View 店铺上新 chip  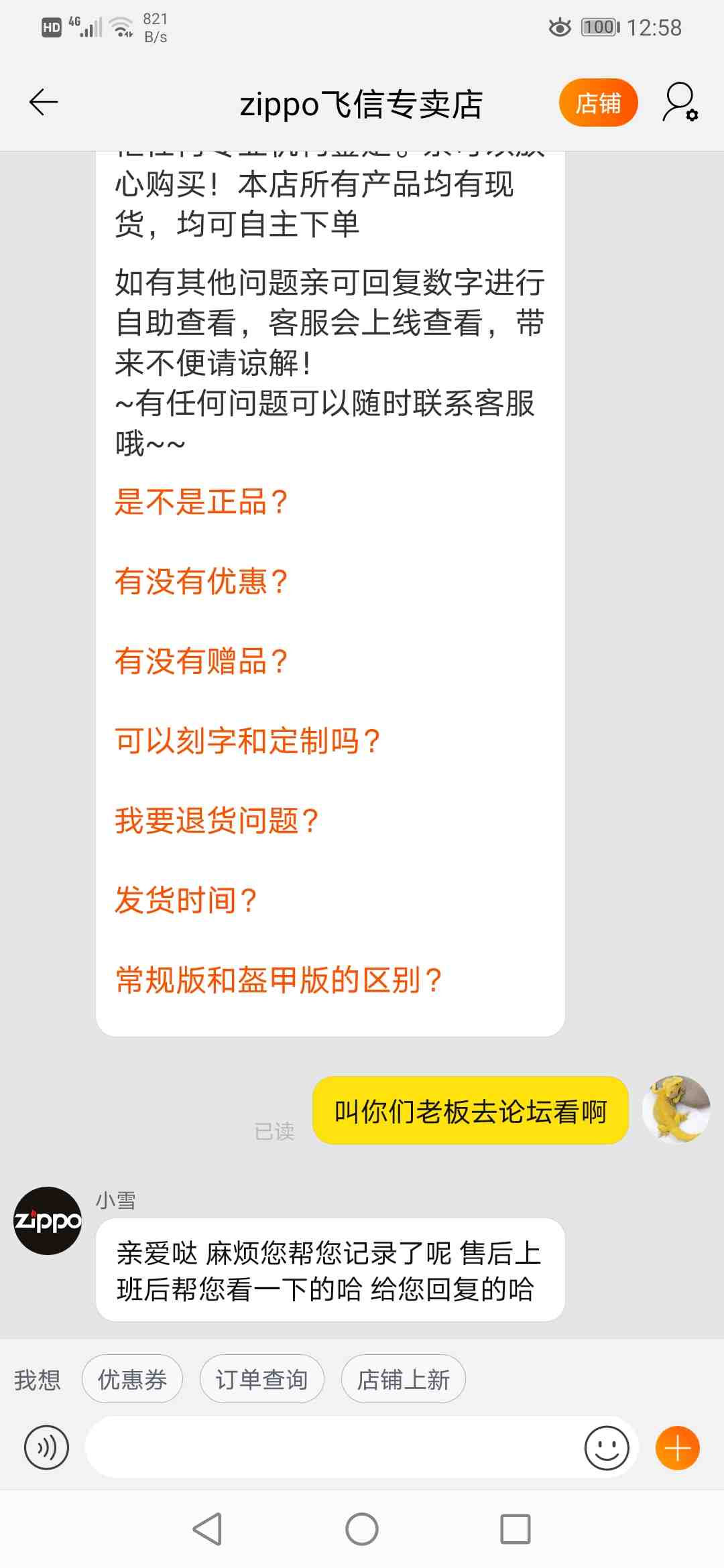click(403, 1380)
